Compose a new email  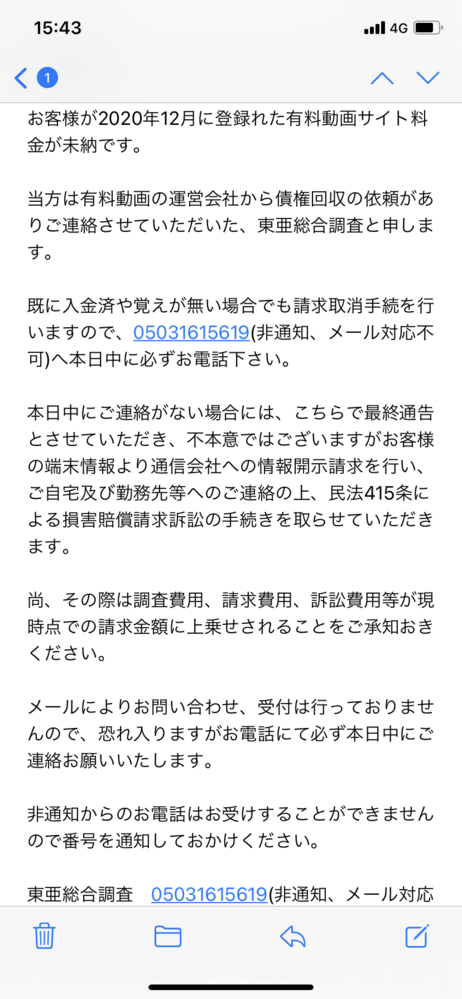pos(417,935)
